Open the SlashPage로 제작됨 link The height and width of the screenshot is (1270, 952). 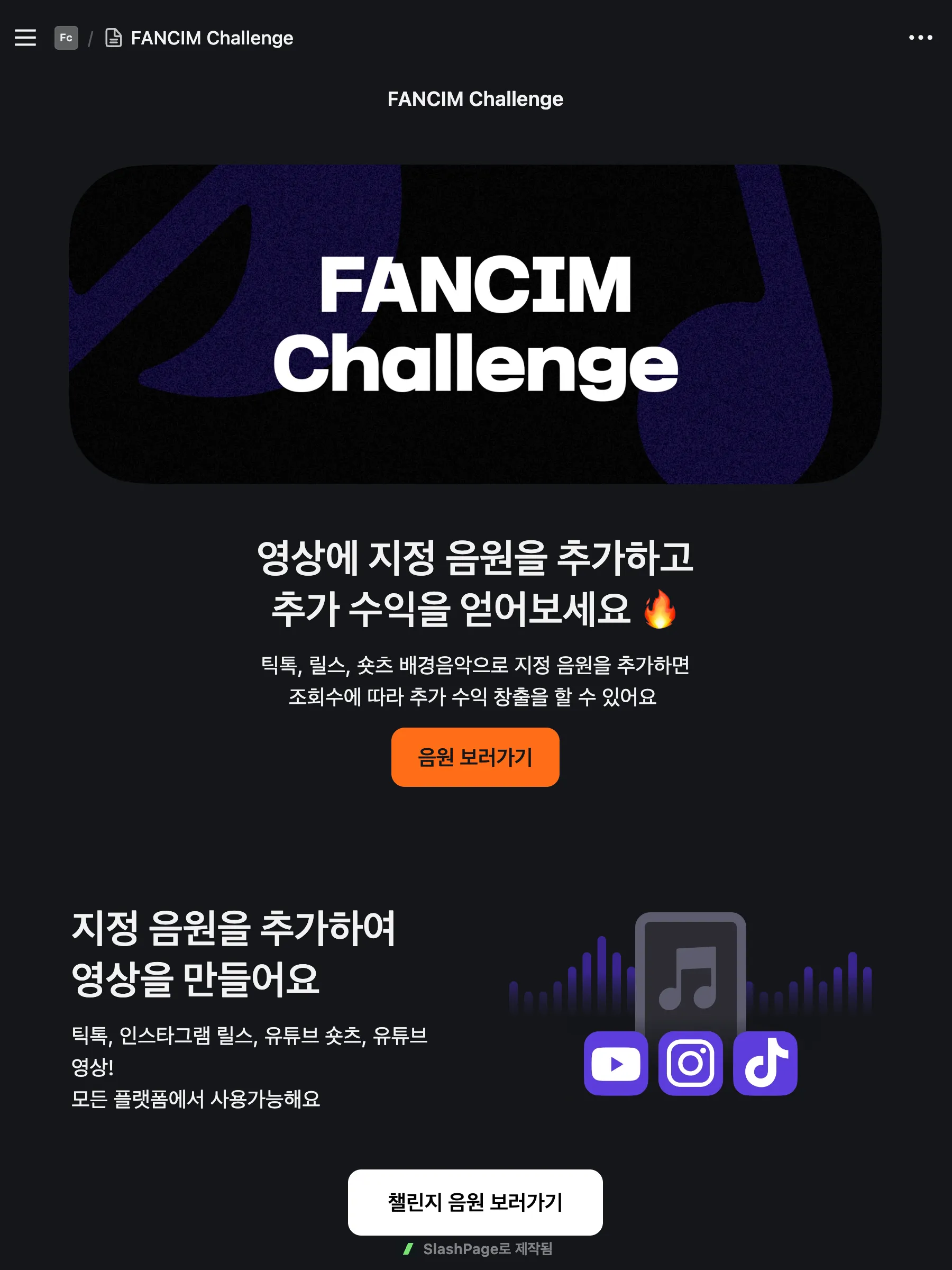(478, 1249)
